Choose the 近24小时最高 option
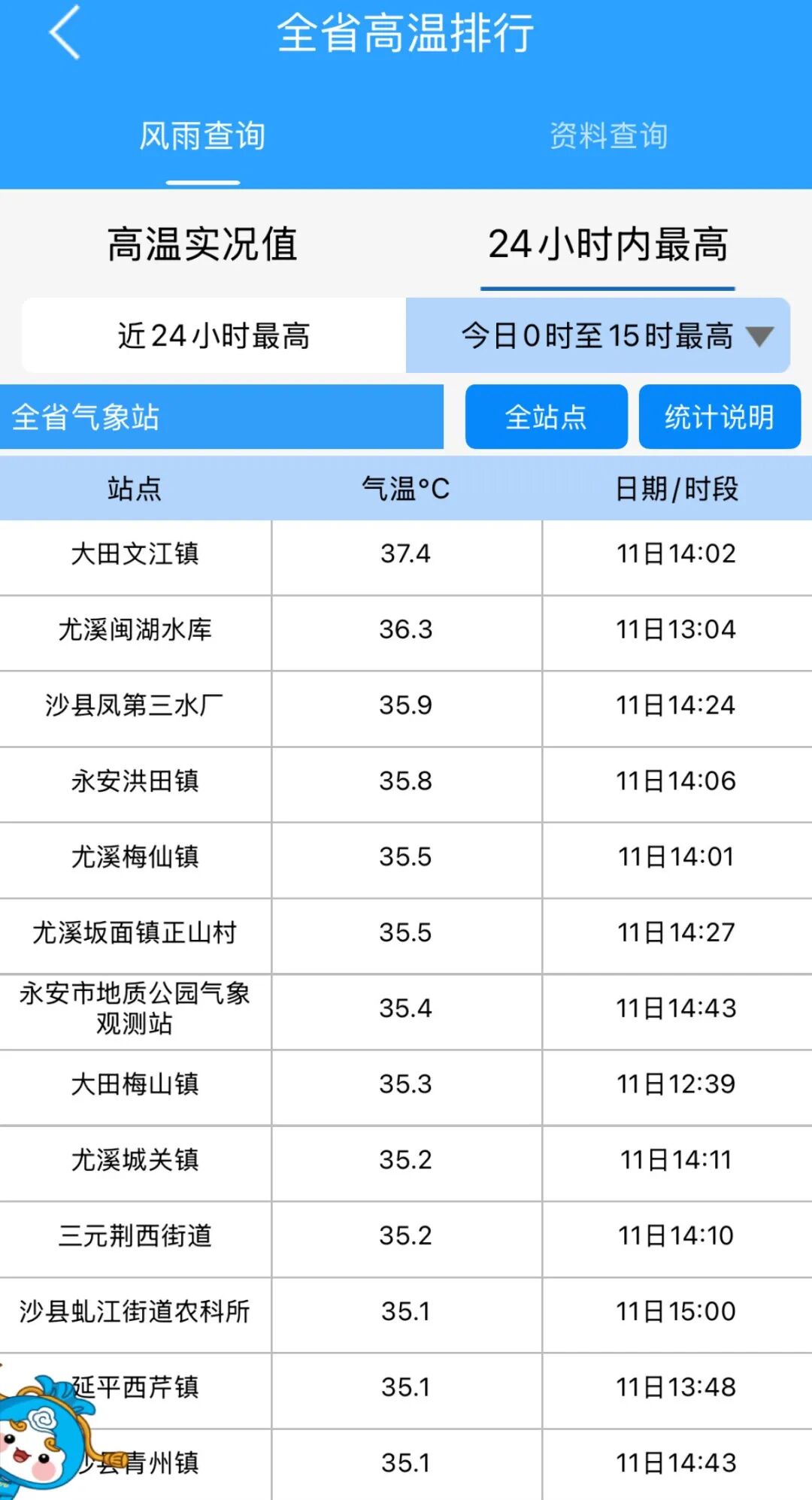812x1500 pixels. click(x=214, y=336)
